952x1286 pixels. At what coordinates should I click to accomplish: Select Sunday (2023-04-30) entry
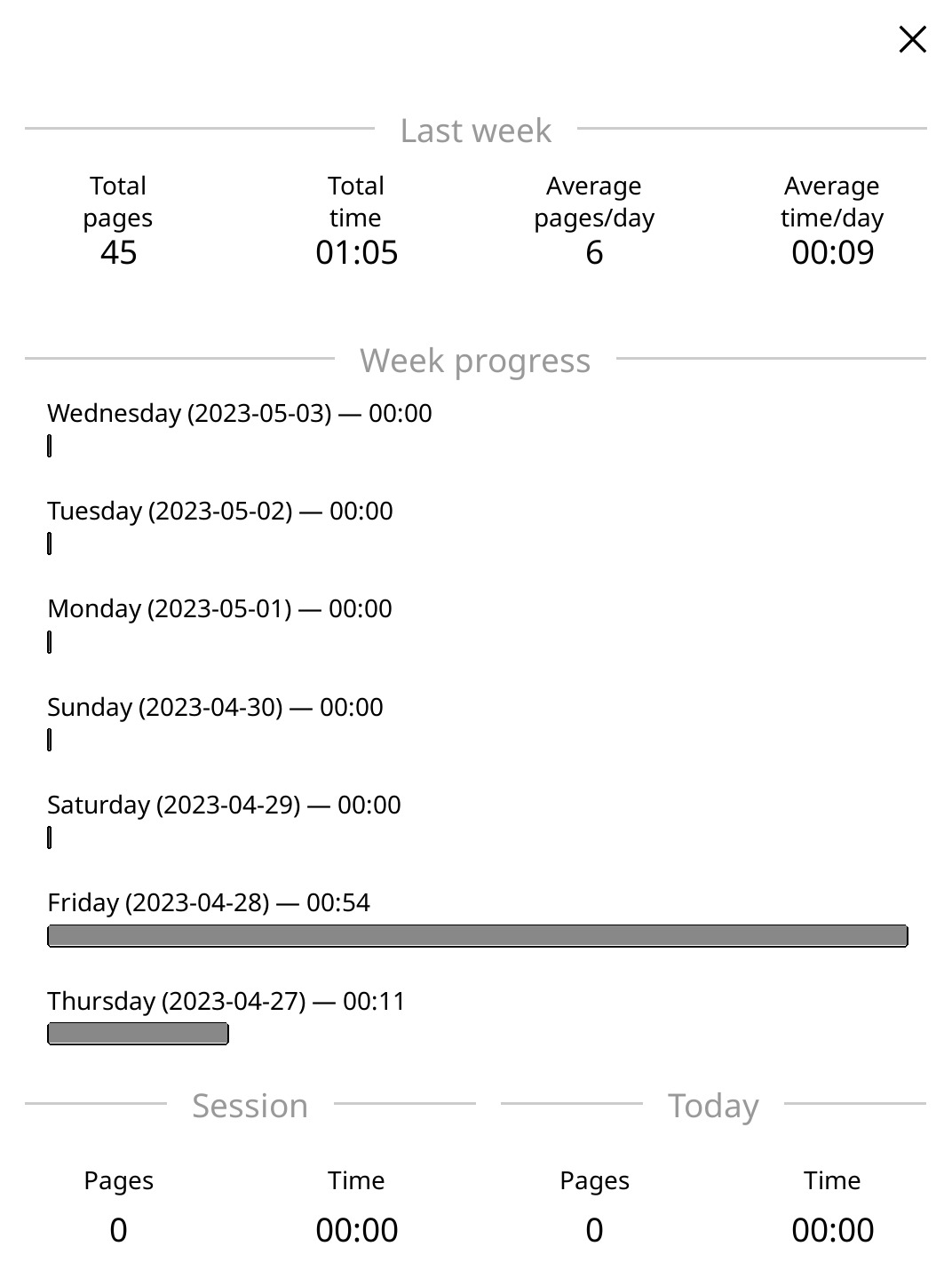pyautogui.click(x=215, y=707)
